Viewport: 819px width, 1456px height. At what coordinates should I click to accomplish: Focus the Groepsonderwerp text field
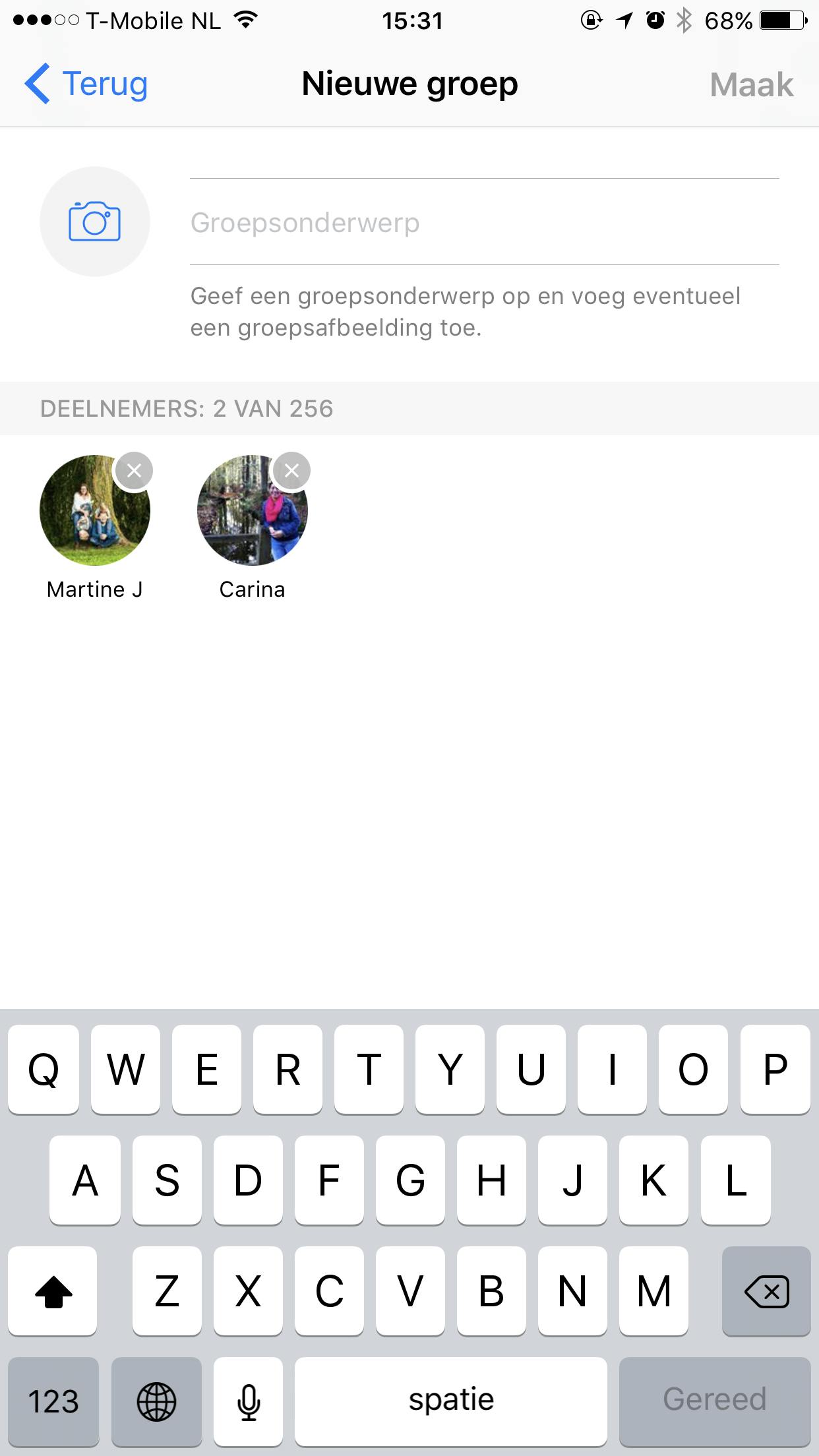[x=483, y=222]
